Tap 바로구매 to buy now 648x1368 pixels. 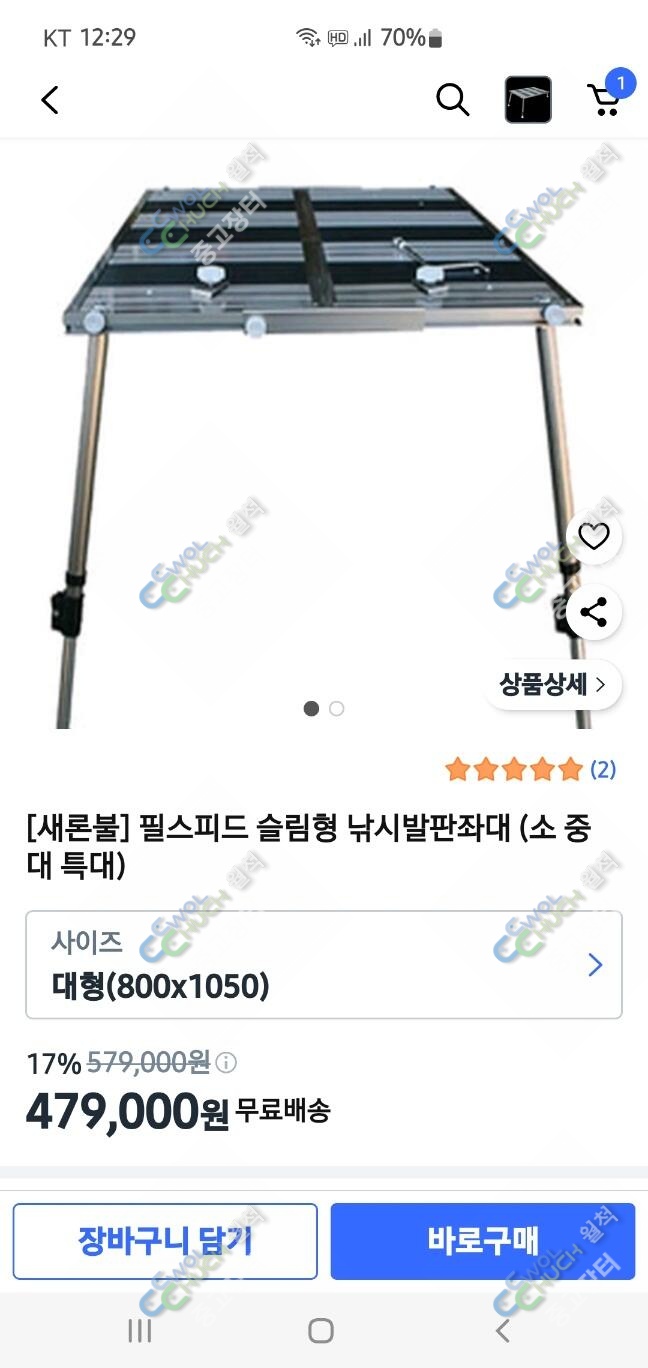tap(483, 1241)
